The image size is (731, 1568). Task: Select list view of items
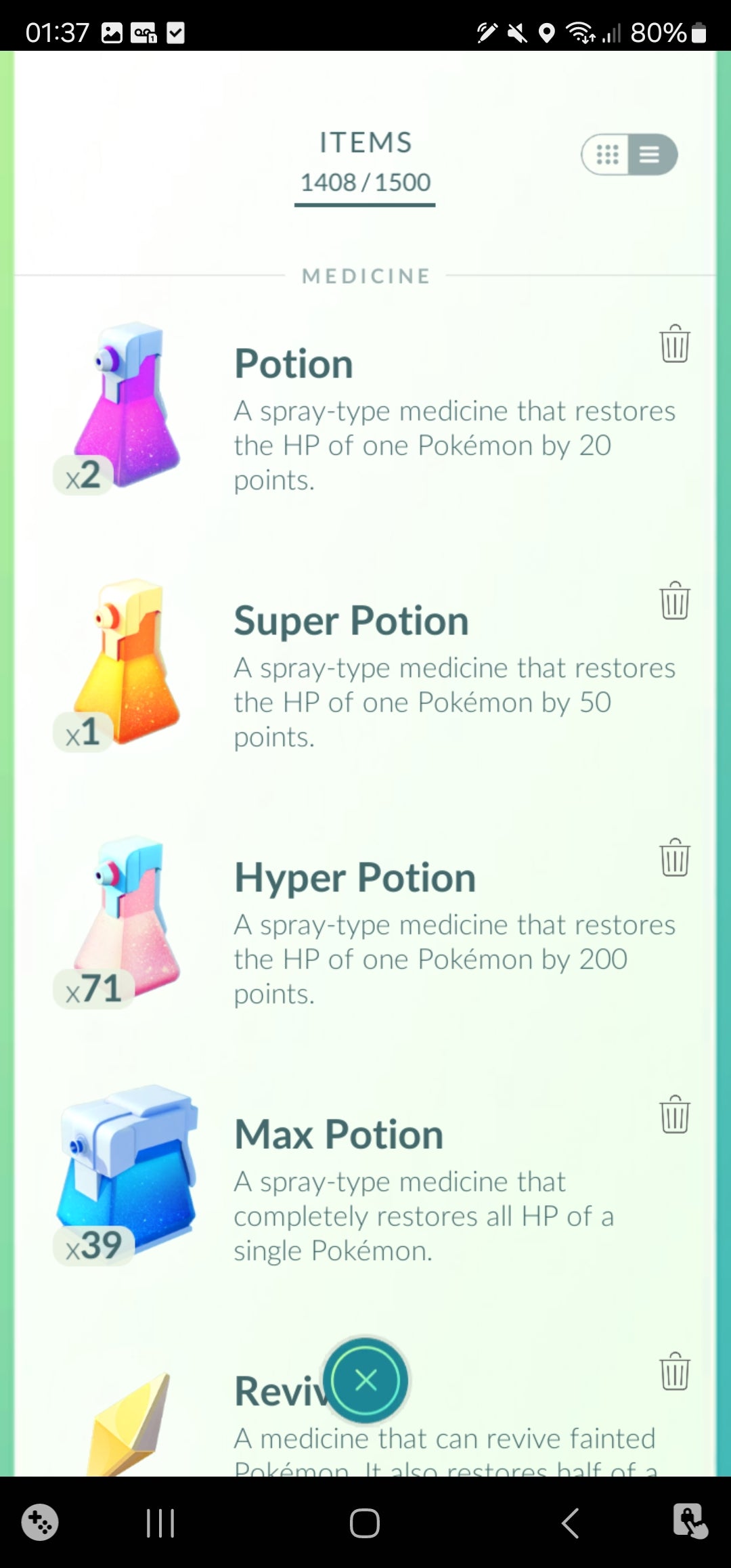[650, 155]
